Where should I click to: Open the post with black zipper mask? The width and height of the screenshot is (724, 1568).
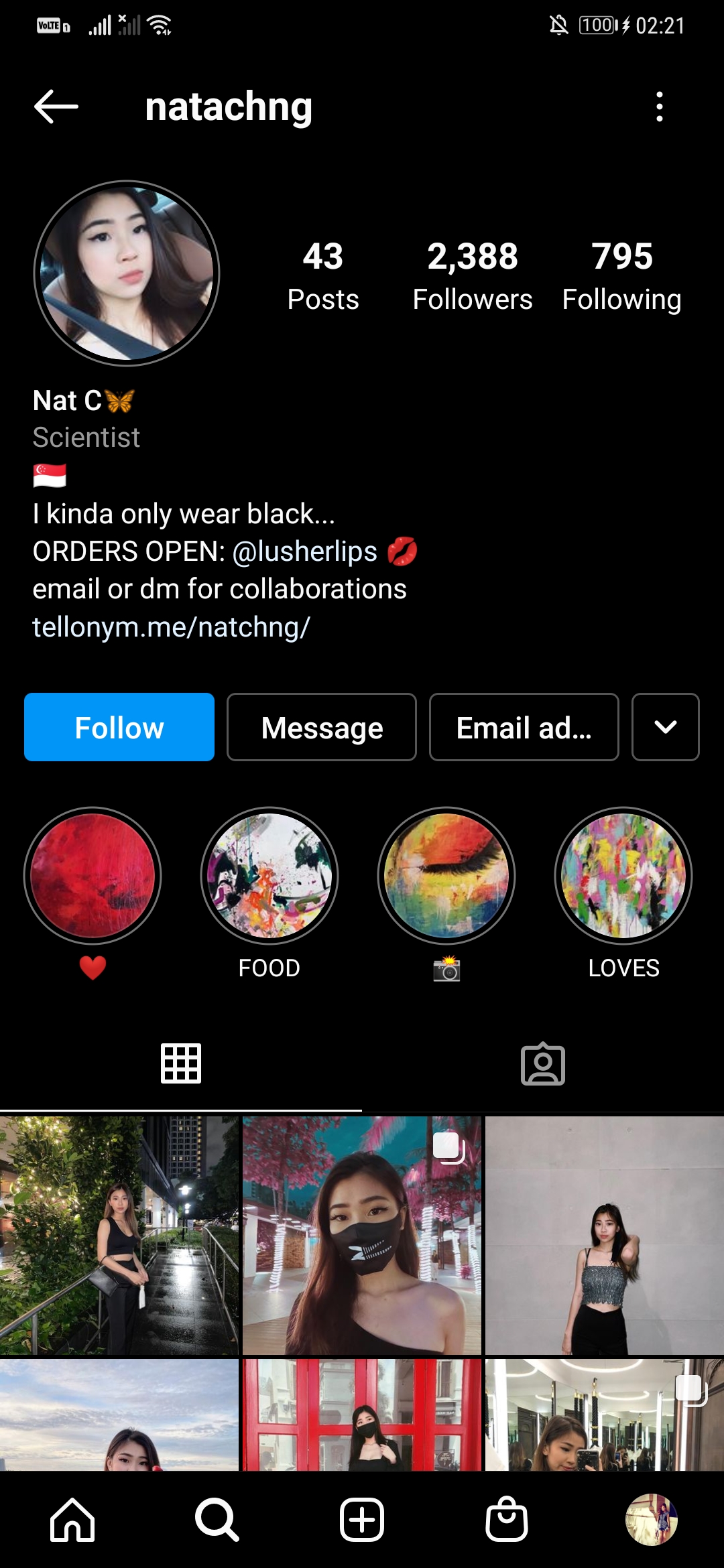pyautogui.click(x=362, y=1235)
